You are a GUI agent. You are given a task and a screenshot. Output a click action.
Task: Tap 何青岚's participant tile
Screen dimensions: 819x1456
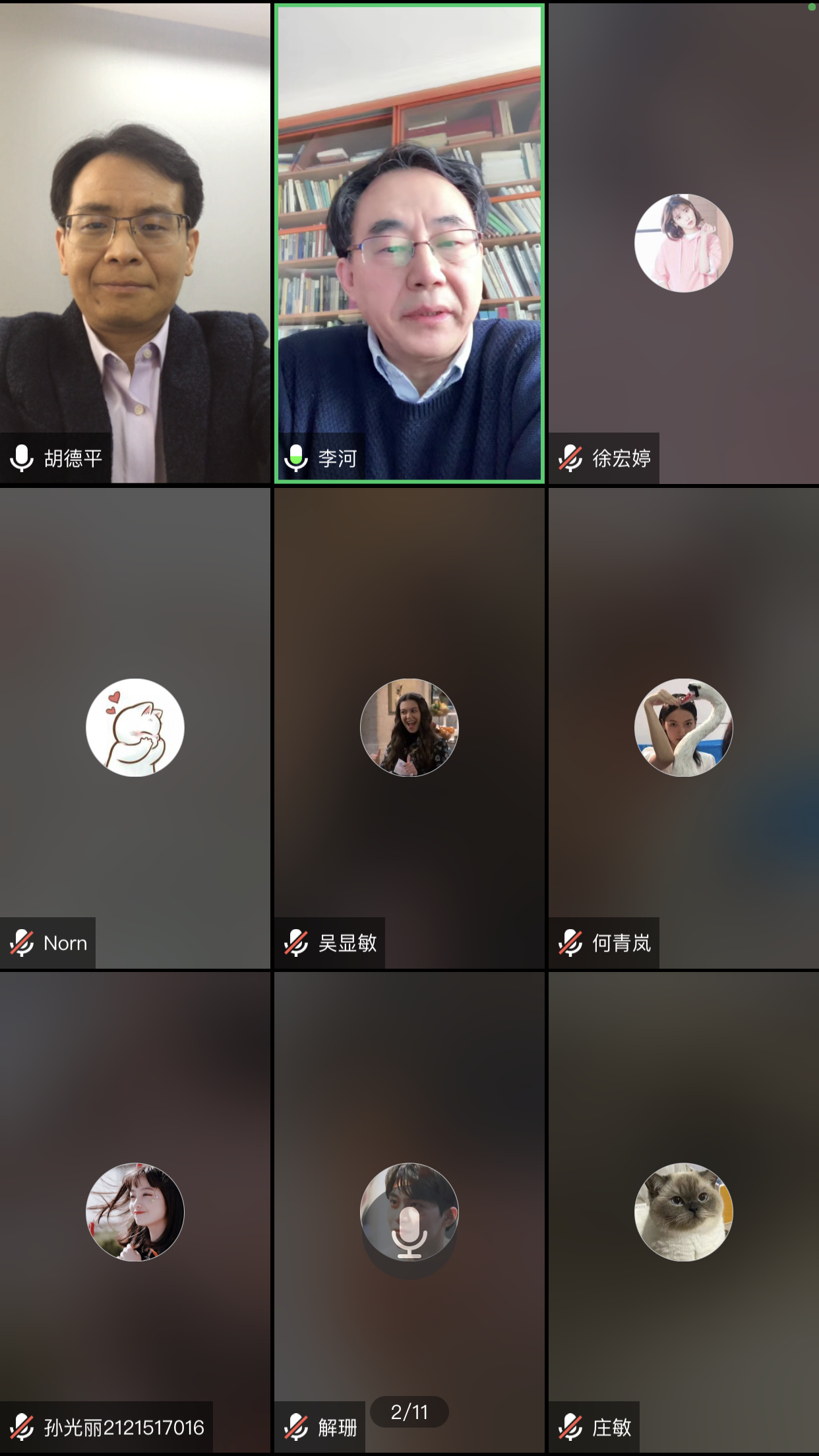(683, 727)
